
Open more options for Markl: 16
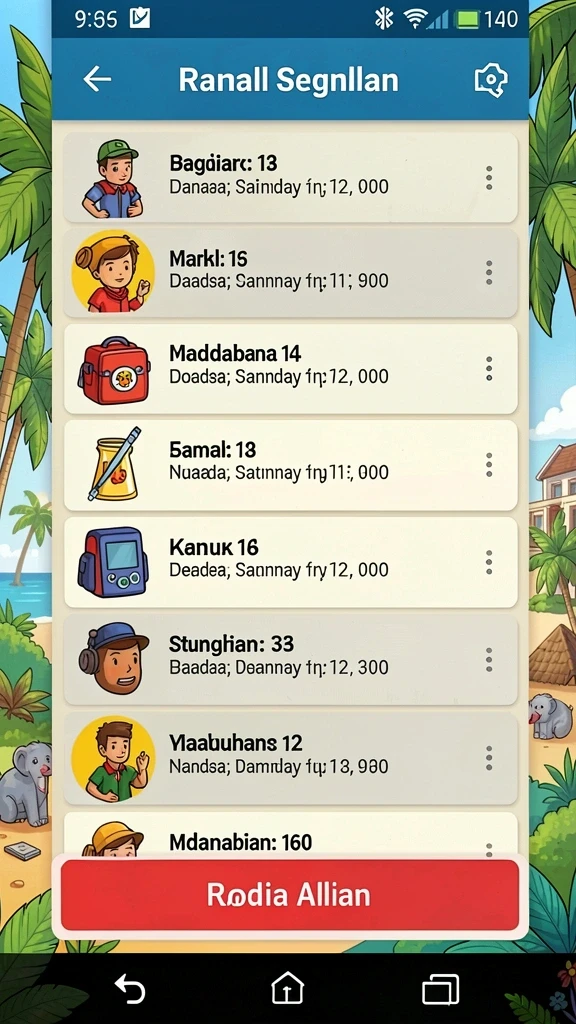coord(488,272)
